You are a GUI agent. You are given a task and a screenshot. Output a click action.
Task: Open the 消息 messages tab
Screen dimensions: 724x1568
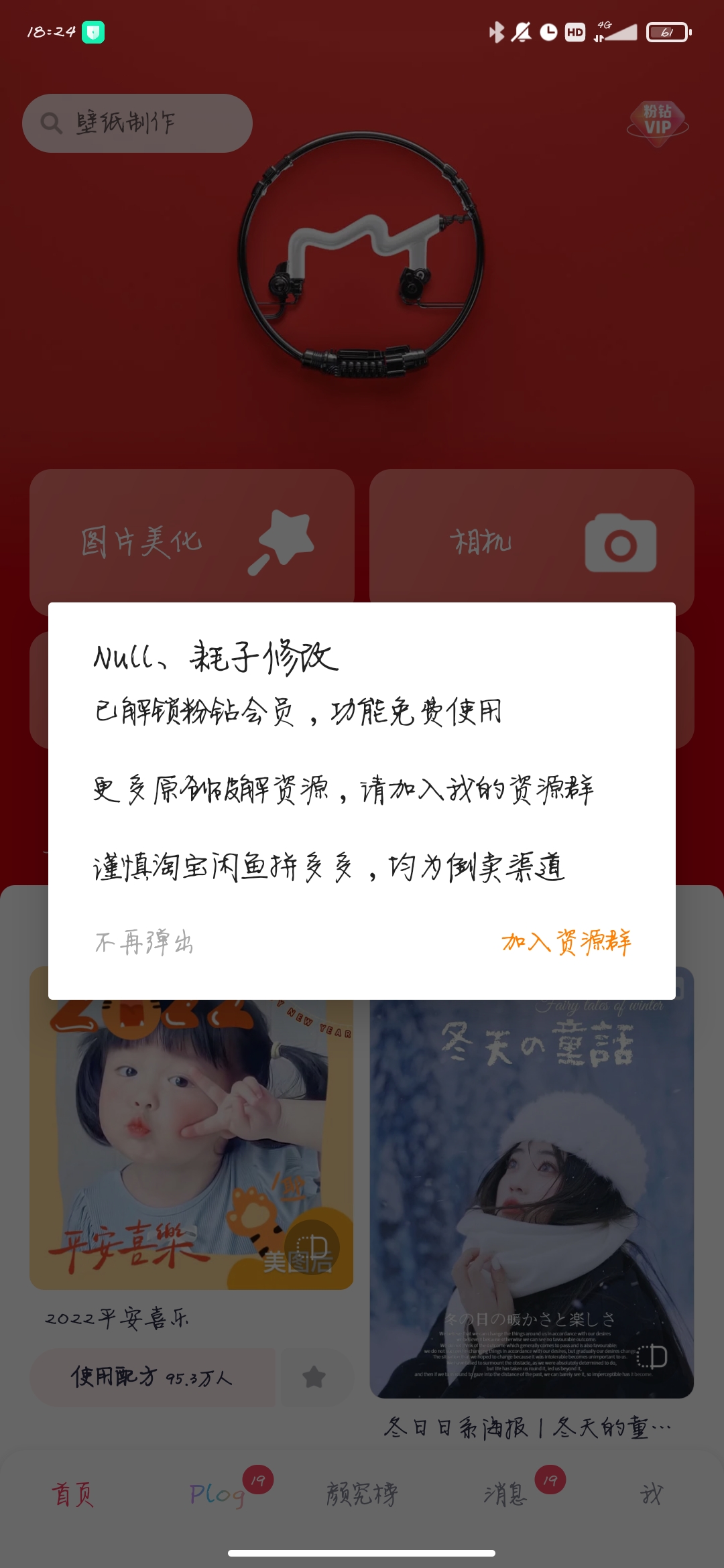(507, 1494)
